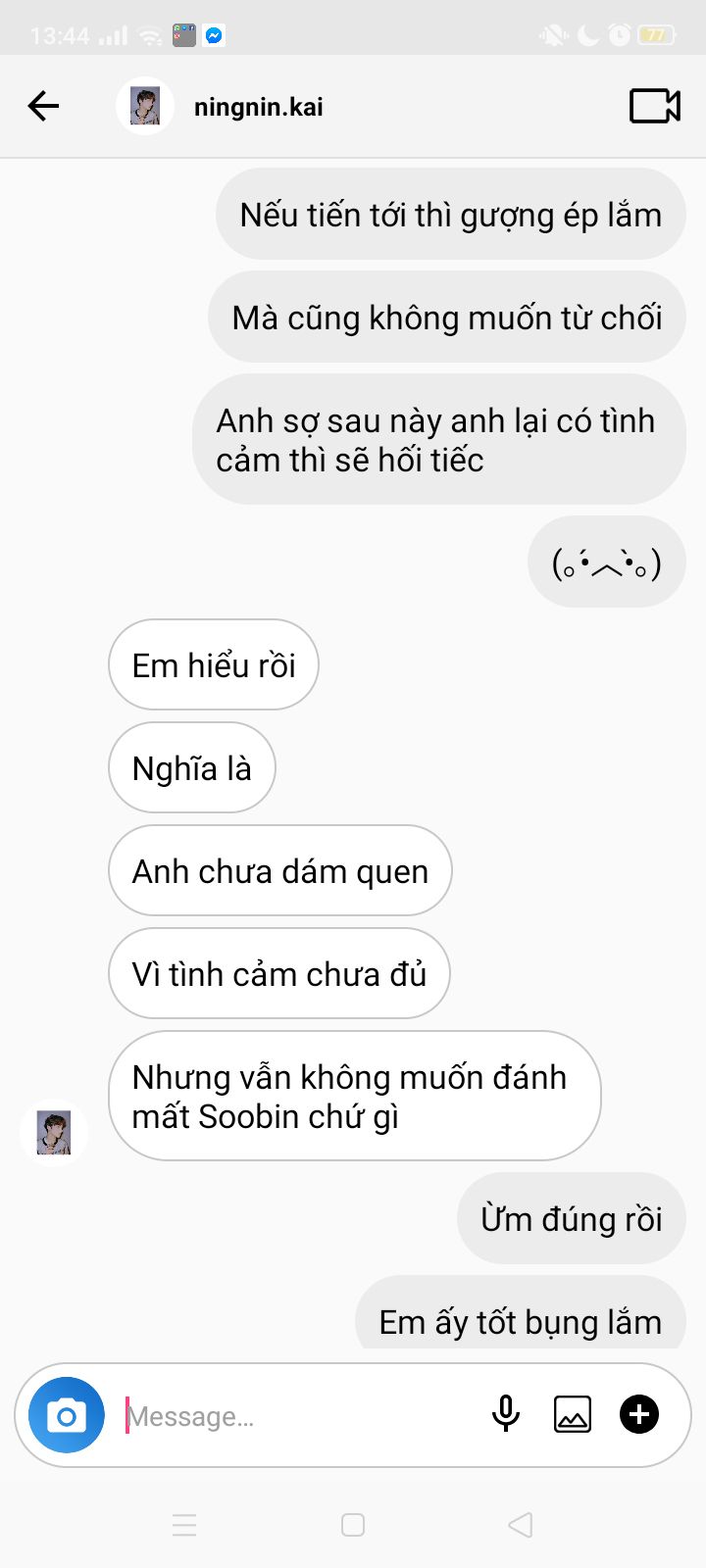Open more attachment options with the plus icon
The height and width of the screenshot is (1568, 706).
tap(639, 1414)
